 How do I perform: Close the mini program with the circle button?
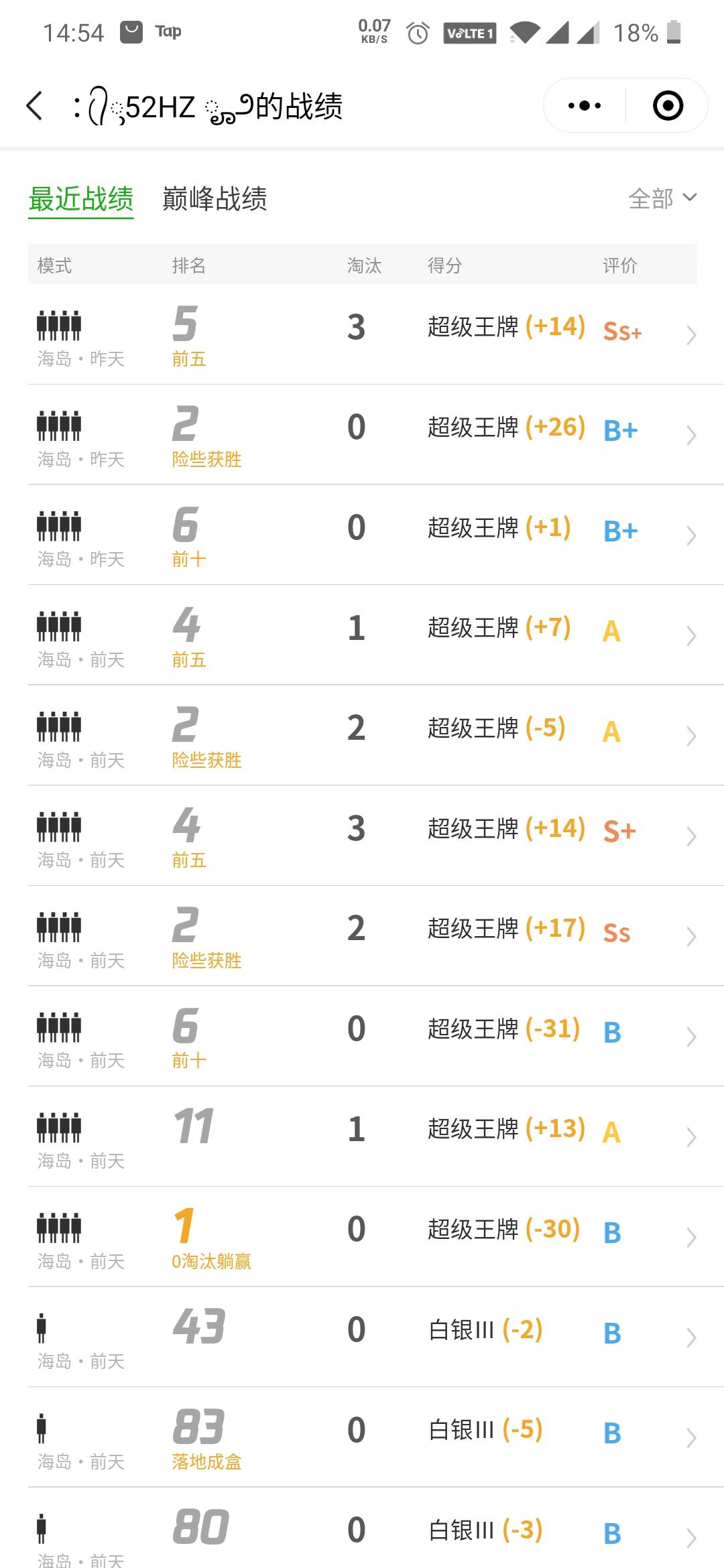coord(668,106)
